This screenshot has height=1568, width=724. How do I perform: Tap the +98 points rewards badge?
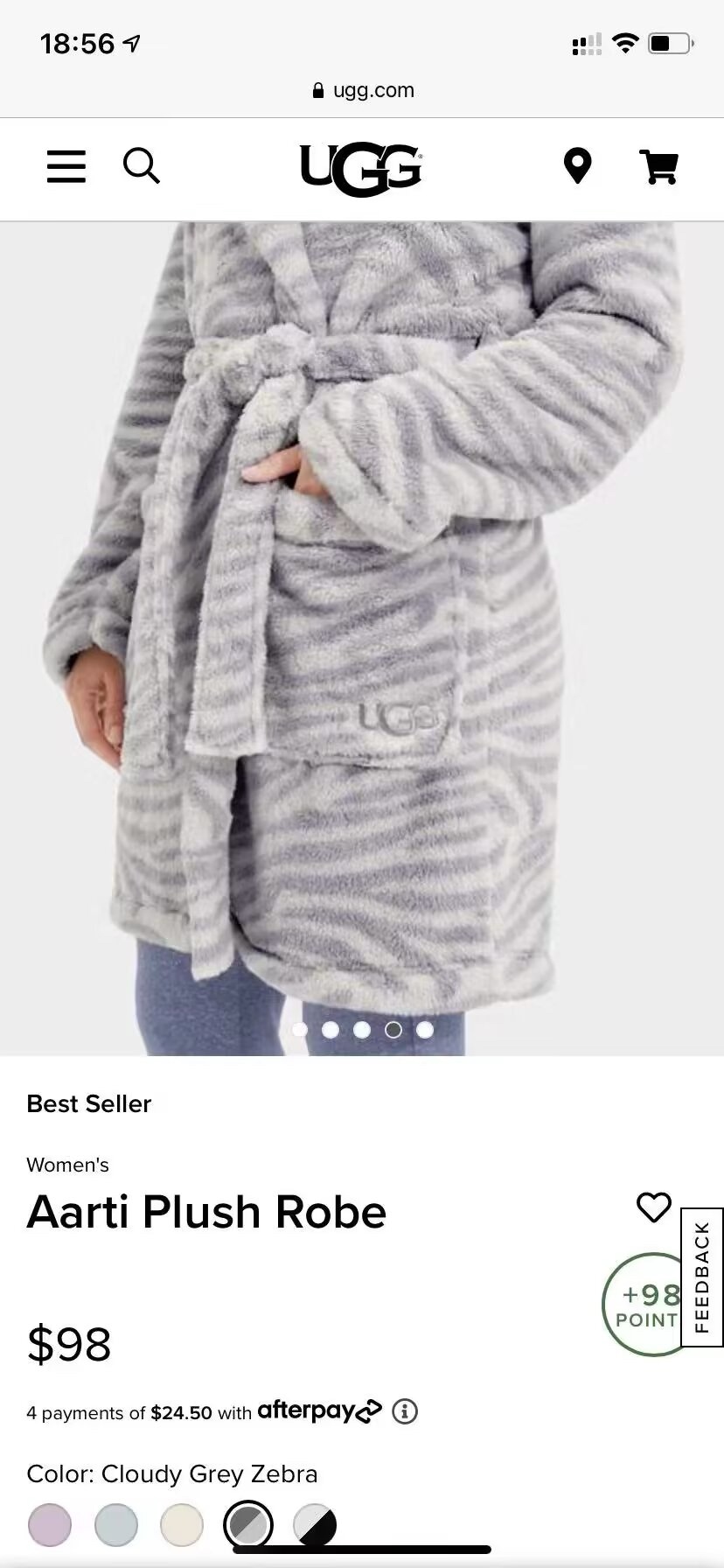pos(645,1305)
